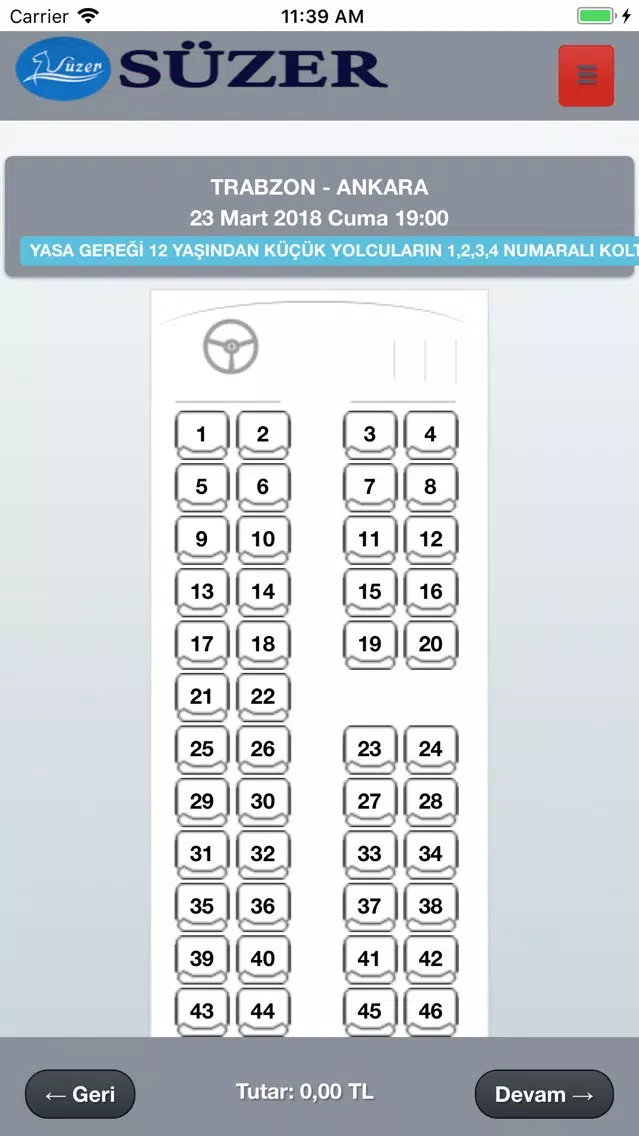Image resolution: width=639 pixels, height=1136 pixels.
Task: Choose seat number 15
Action: 369,593
